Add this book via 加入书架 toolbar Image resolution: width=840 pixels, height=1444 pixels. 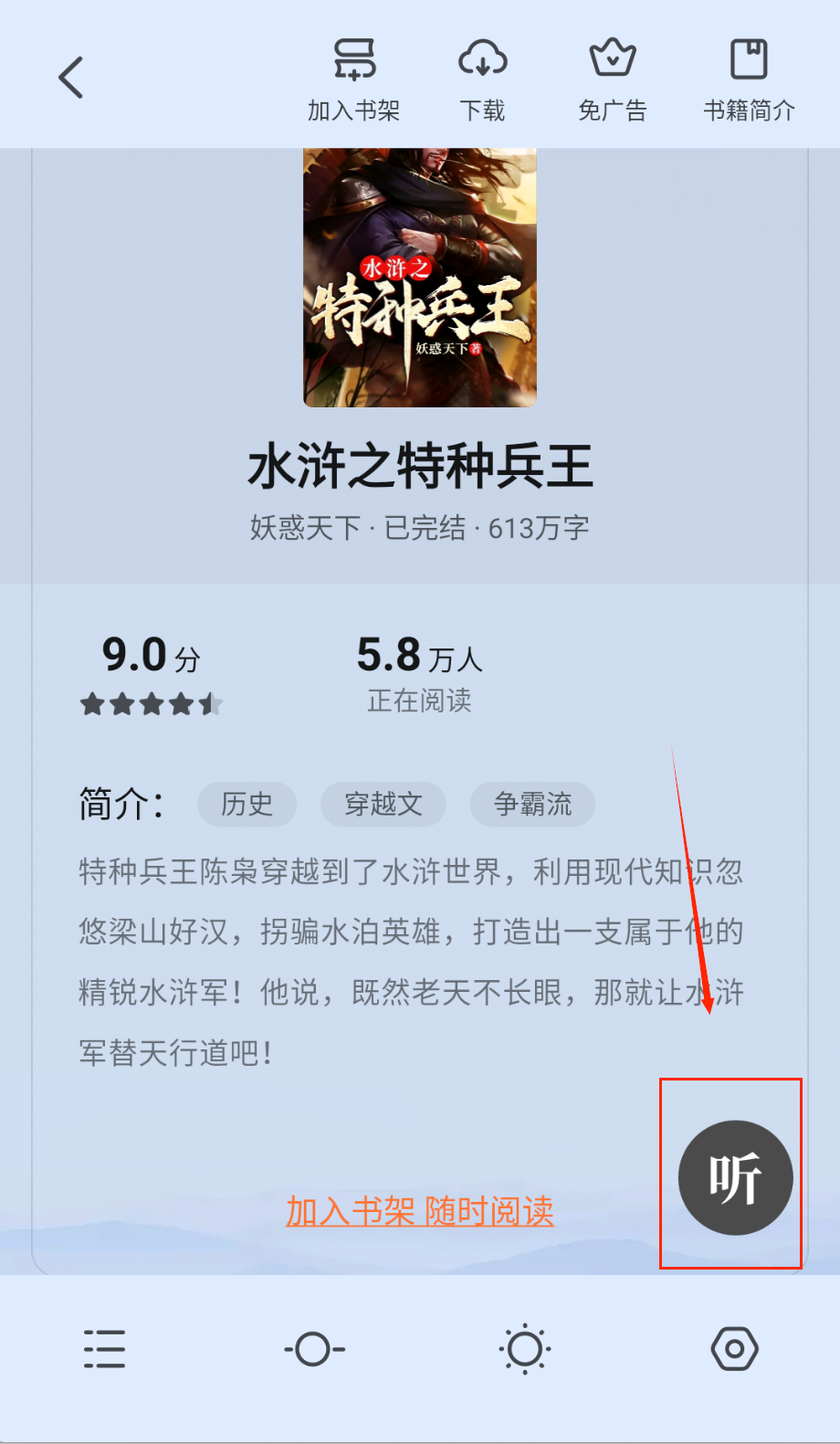(x=353, y=79)
